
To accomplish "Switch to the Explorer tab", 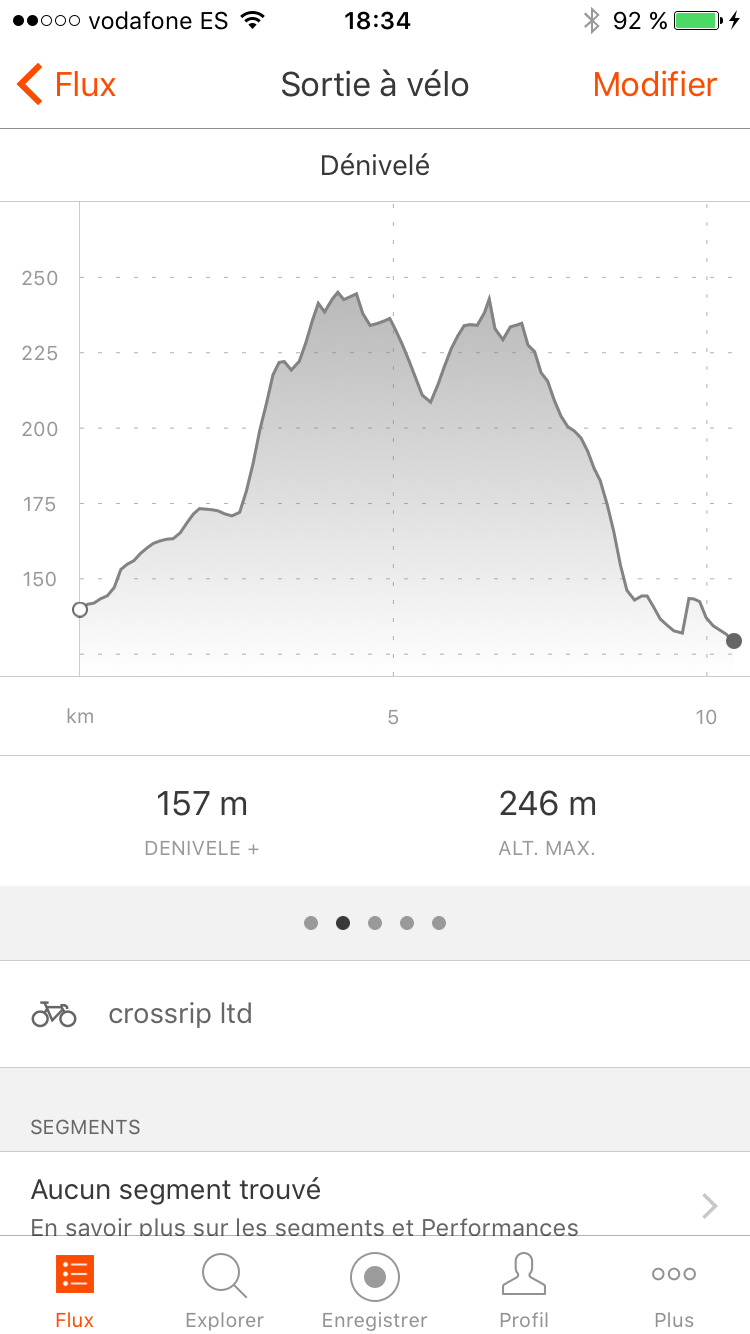I will (x=225, y=1290).
